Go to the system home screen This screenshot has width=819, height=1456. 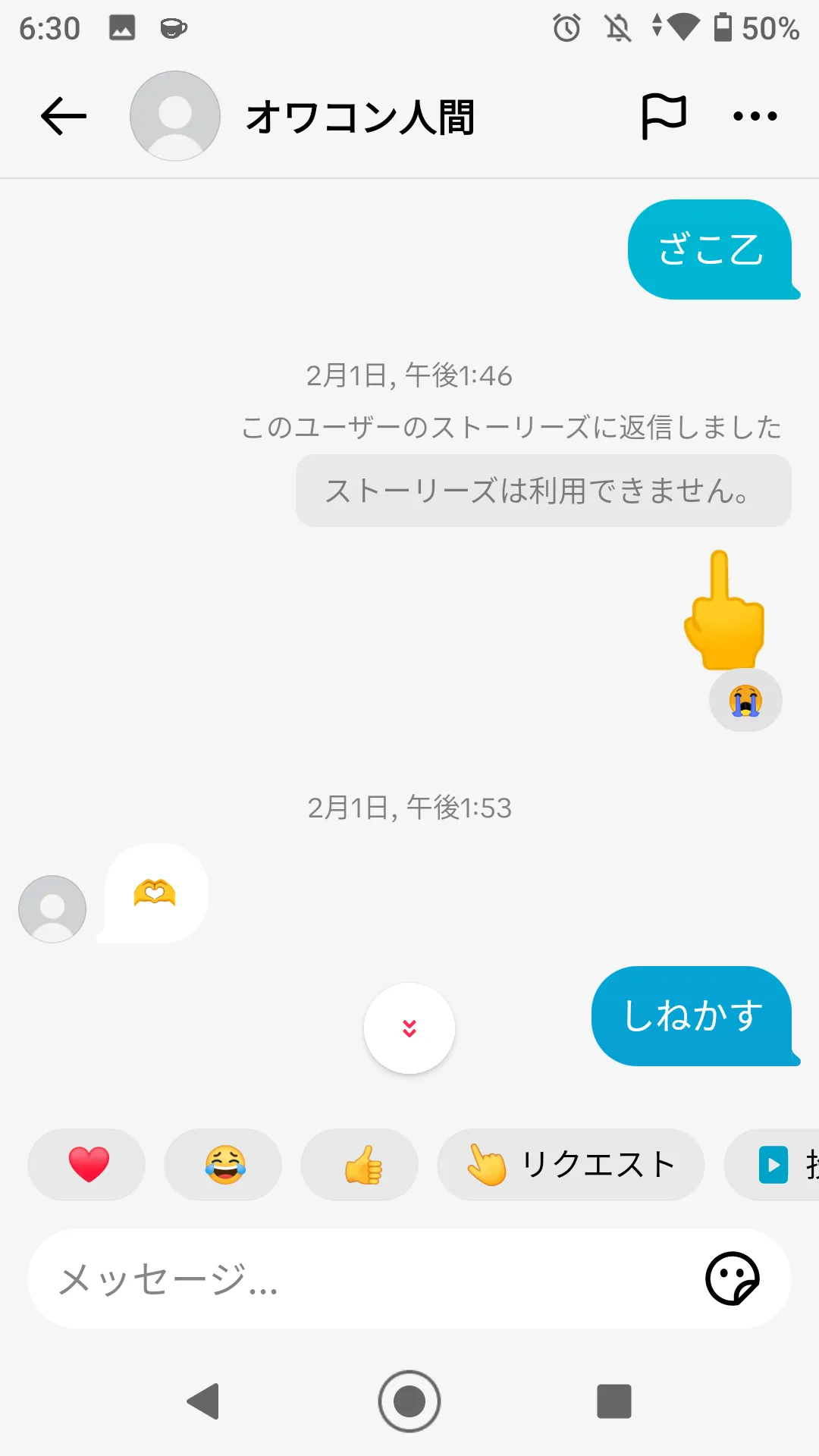tap(409, 1401)
